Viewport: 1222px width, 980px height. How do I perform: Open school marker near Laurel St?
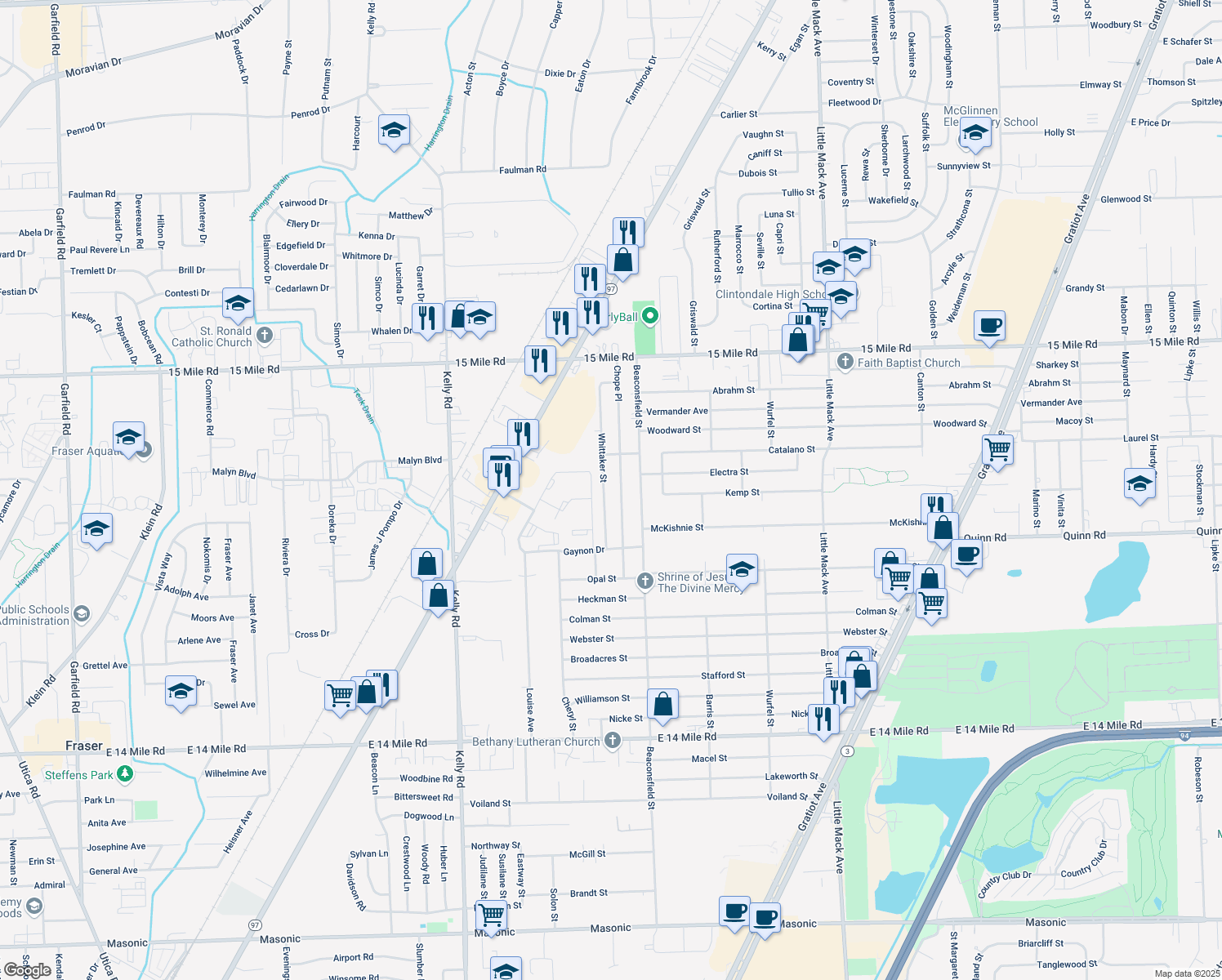1139,483
